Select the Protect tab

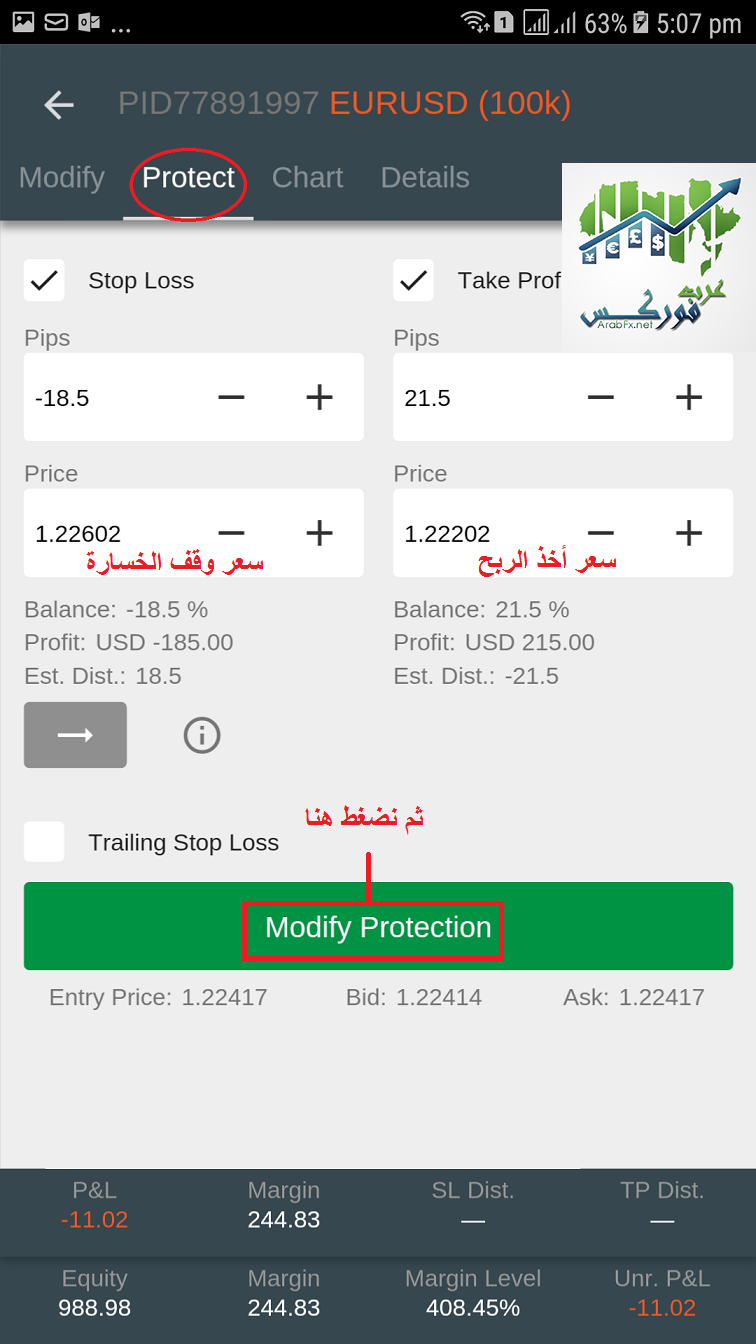(188, 178)
